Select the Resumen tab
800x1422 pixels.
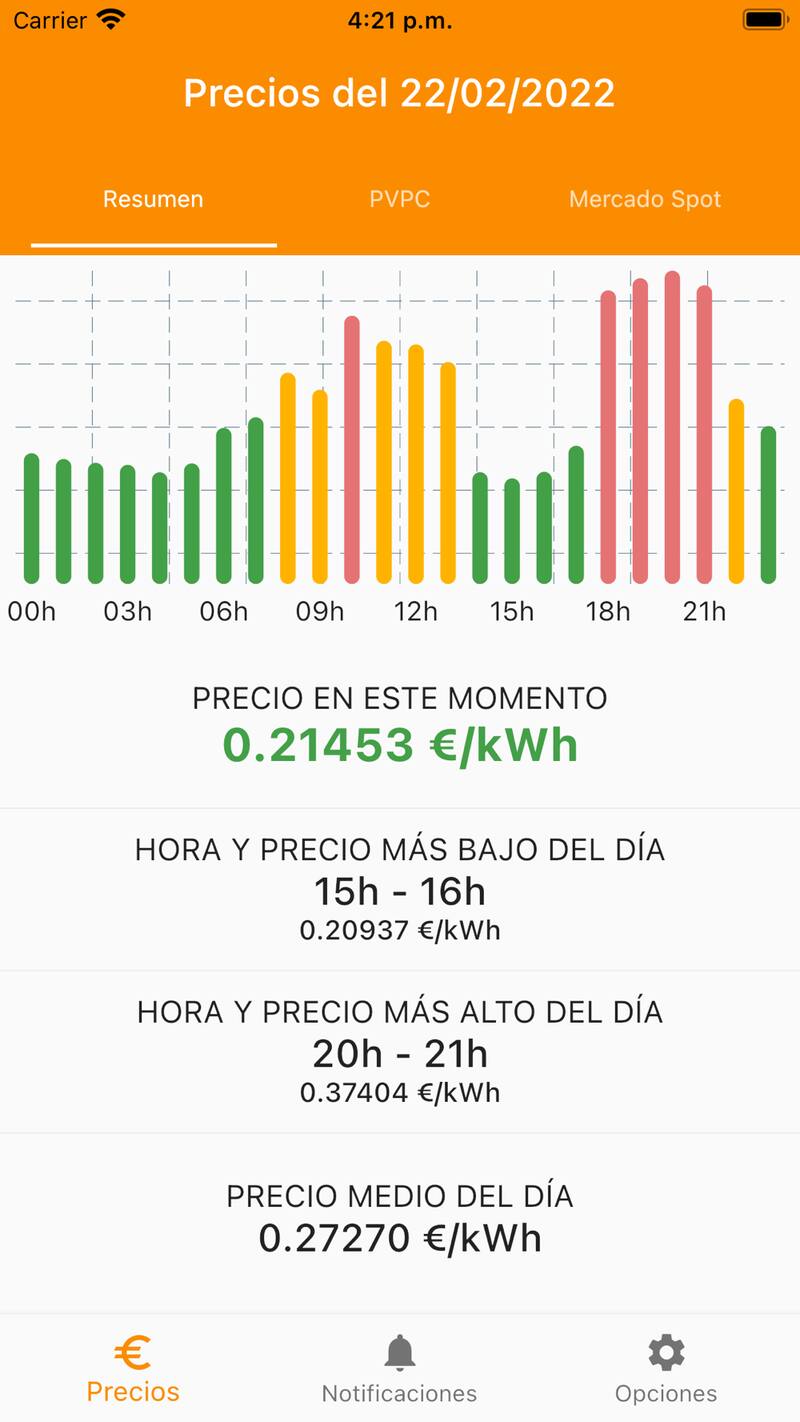coord(153,200)
